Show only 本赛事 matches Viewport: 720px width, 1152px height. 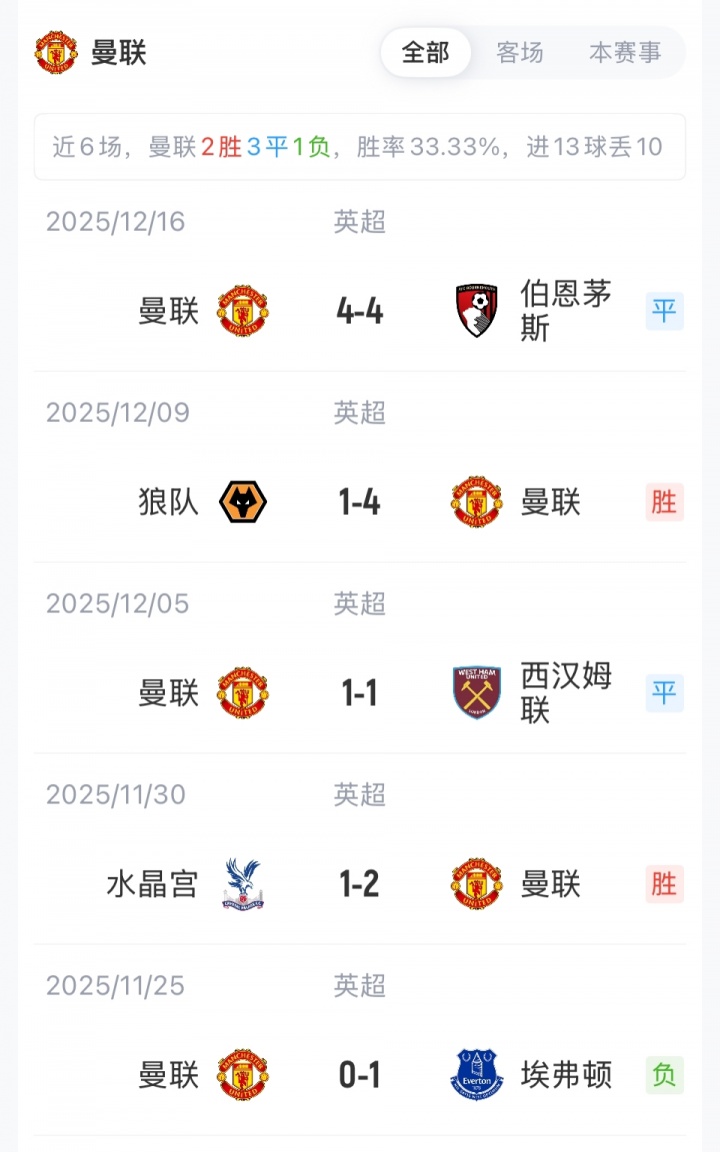coord(625,52)
